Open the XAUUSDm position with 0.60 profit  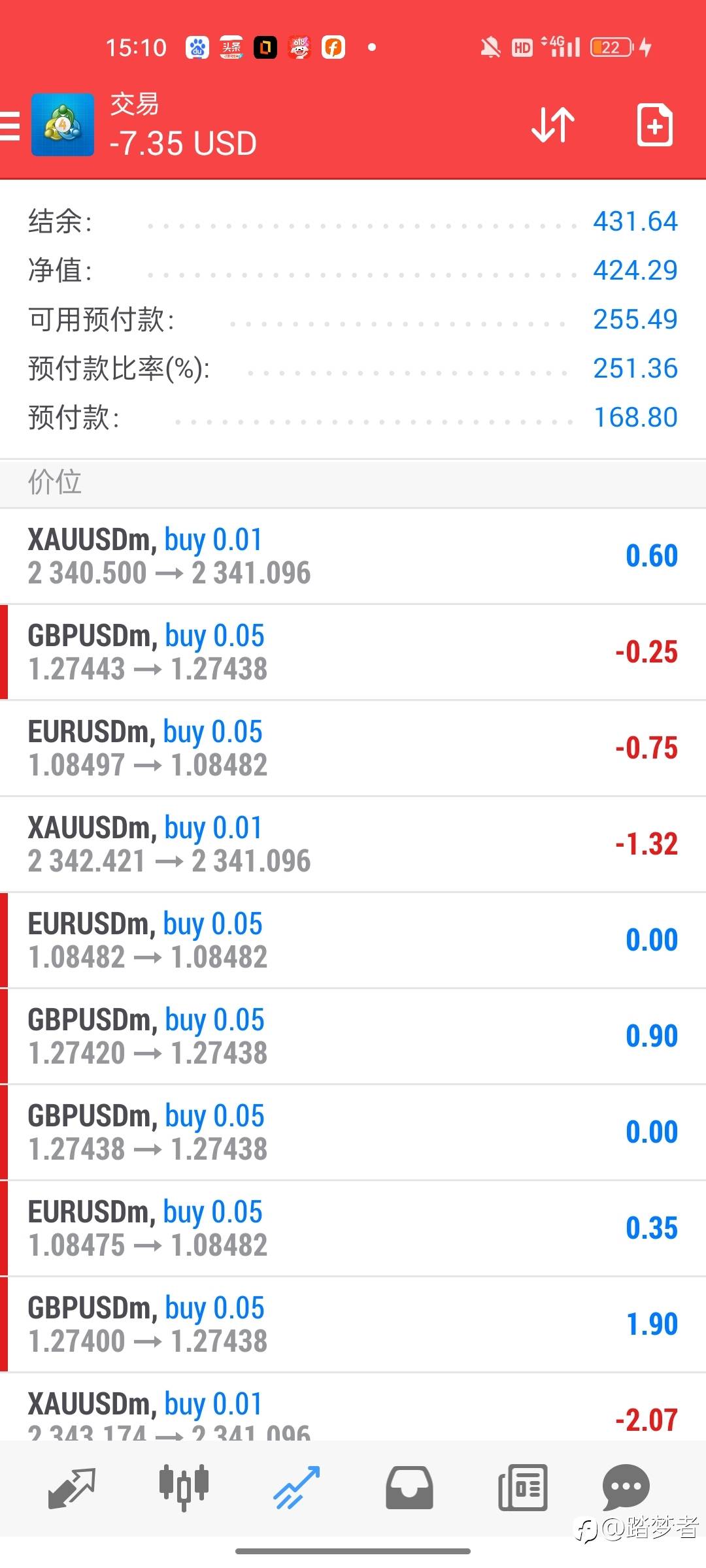pyautogui.click(x=353, y=556)
